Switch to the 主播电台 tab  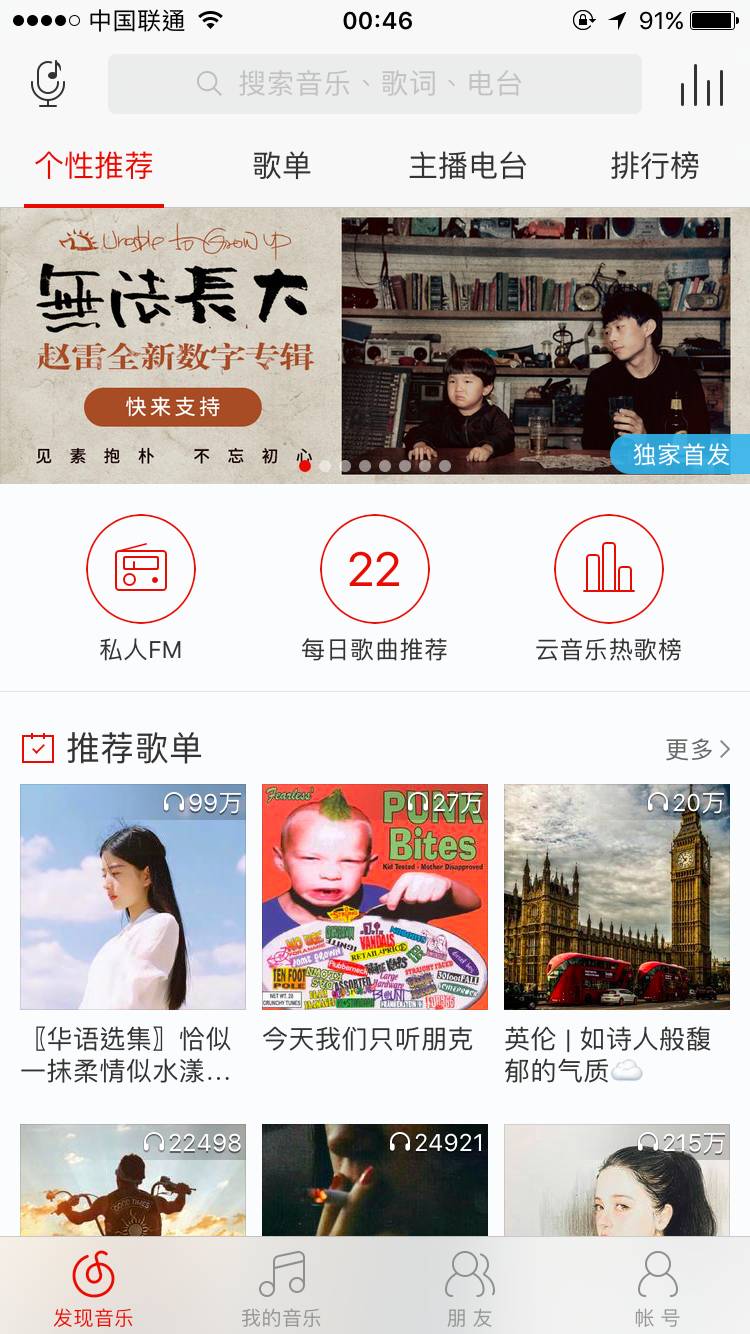click(x=467, y=166)
